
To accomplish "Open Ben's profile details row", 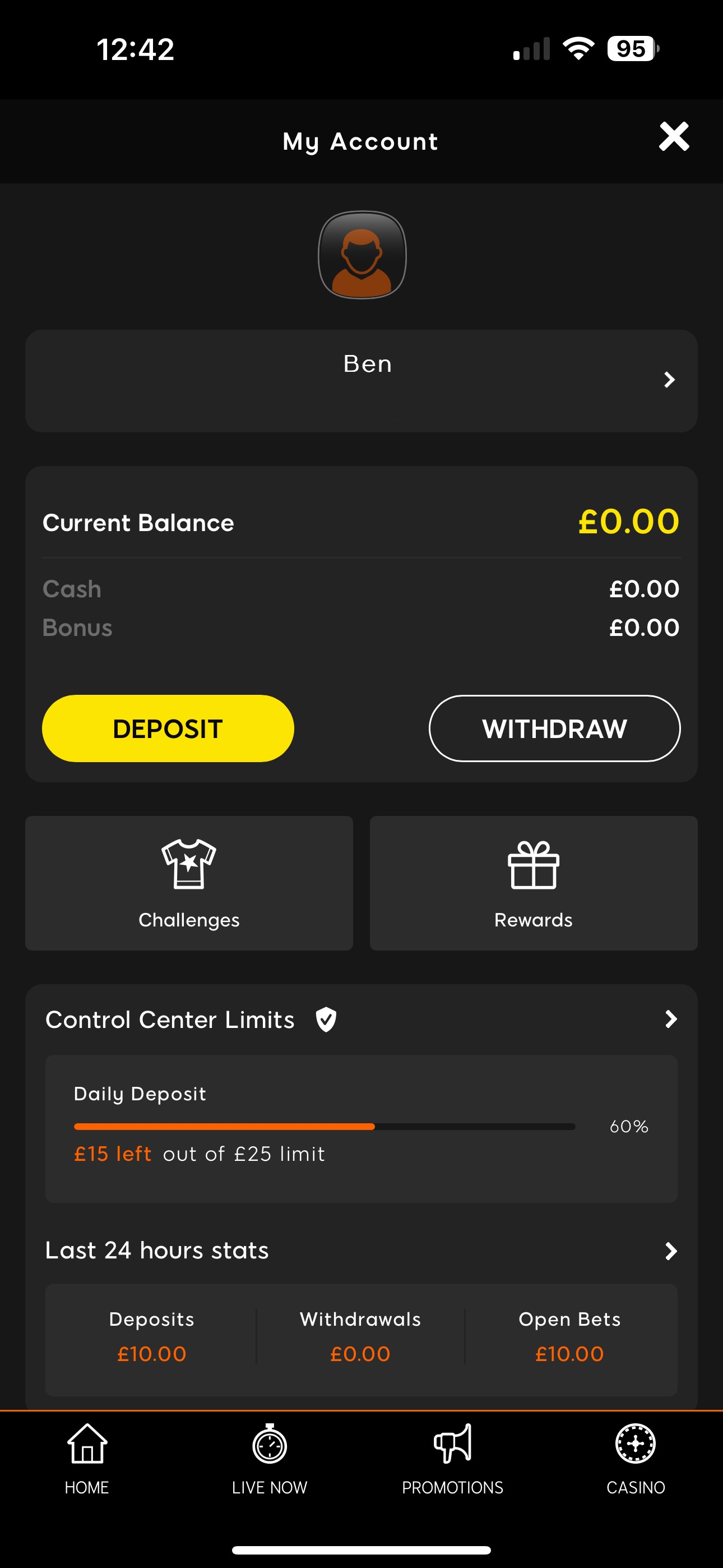I will click(x=361, y=380).
